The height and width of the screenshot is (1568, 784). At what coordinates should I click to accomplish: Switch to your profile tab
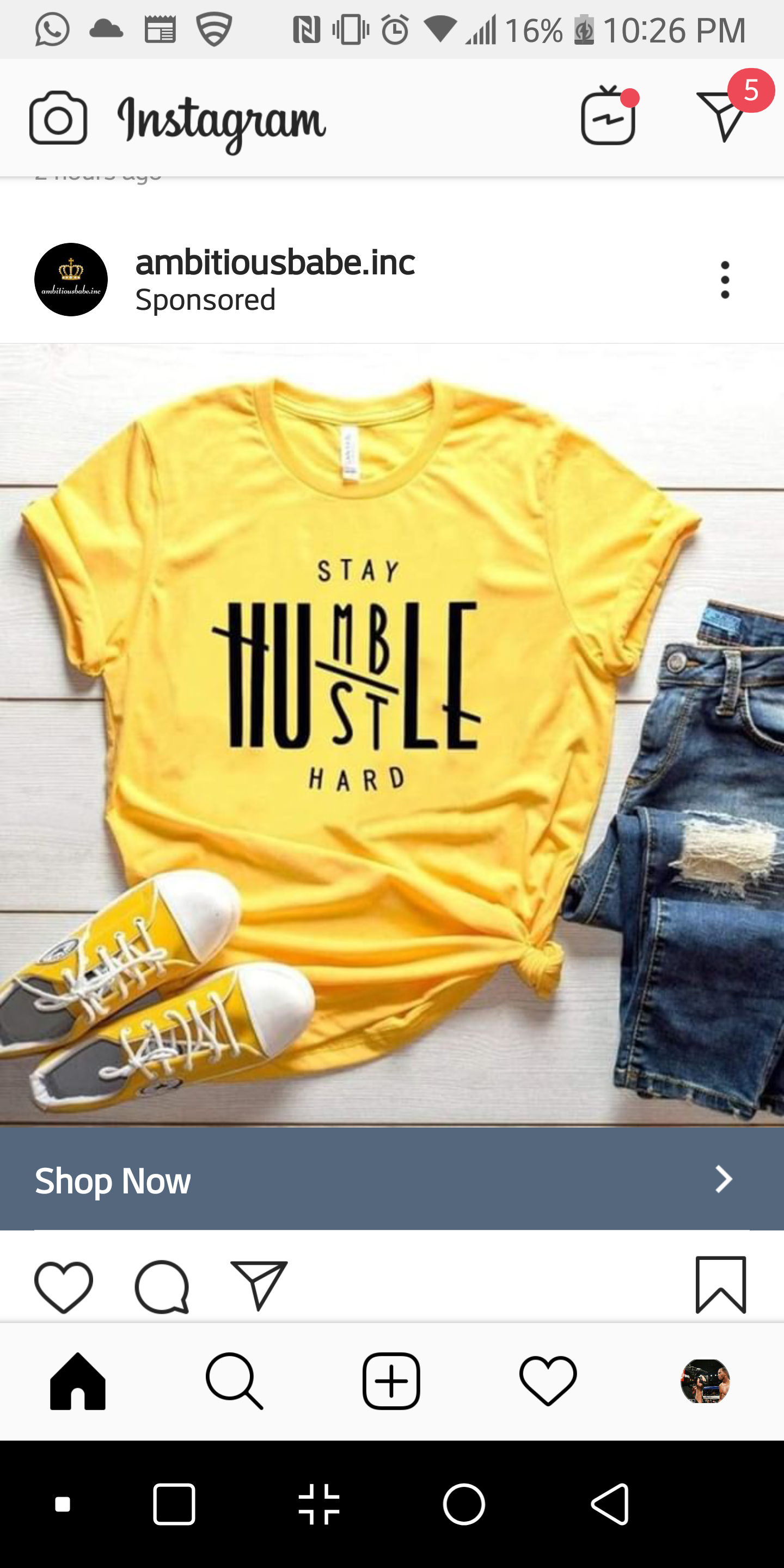click(x=705, y=1381)
